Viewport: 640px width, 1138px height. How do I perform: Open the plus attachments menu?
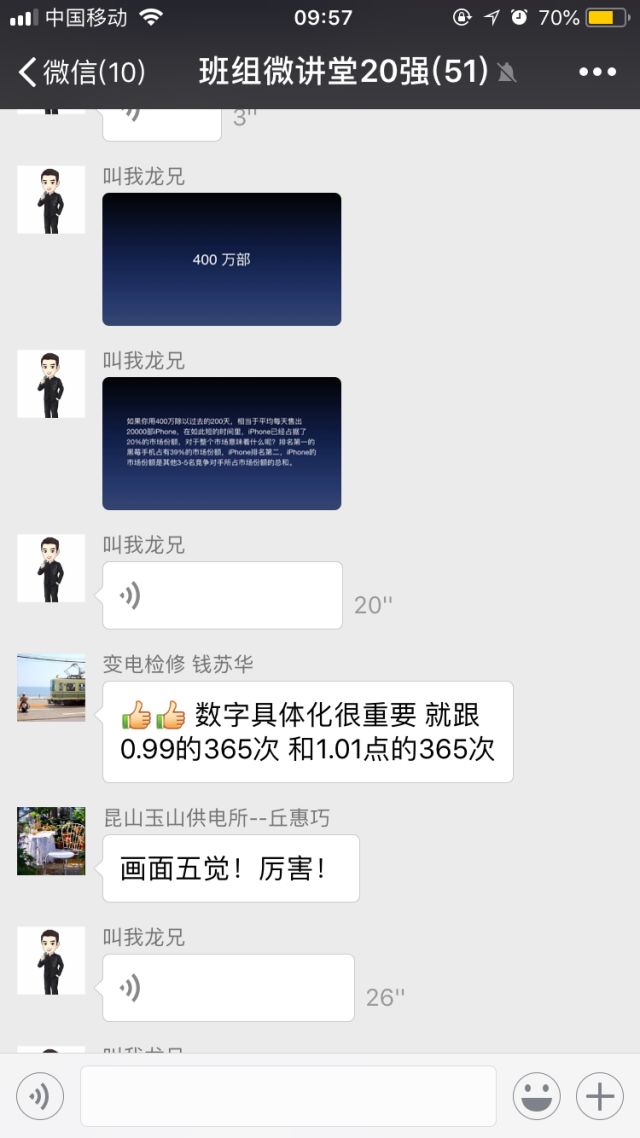pyautogui.click(x=600, y=1097)
